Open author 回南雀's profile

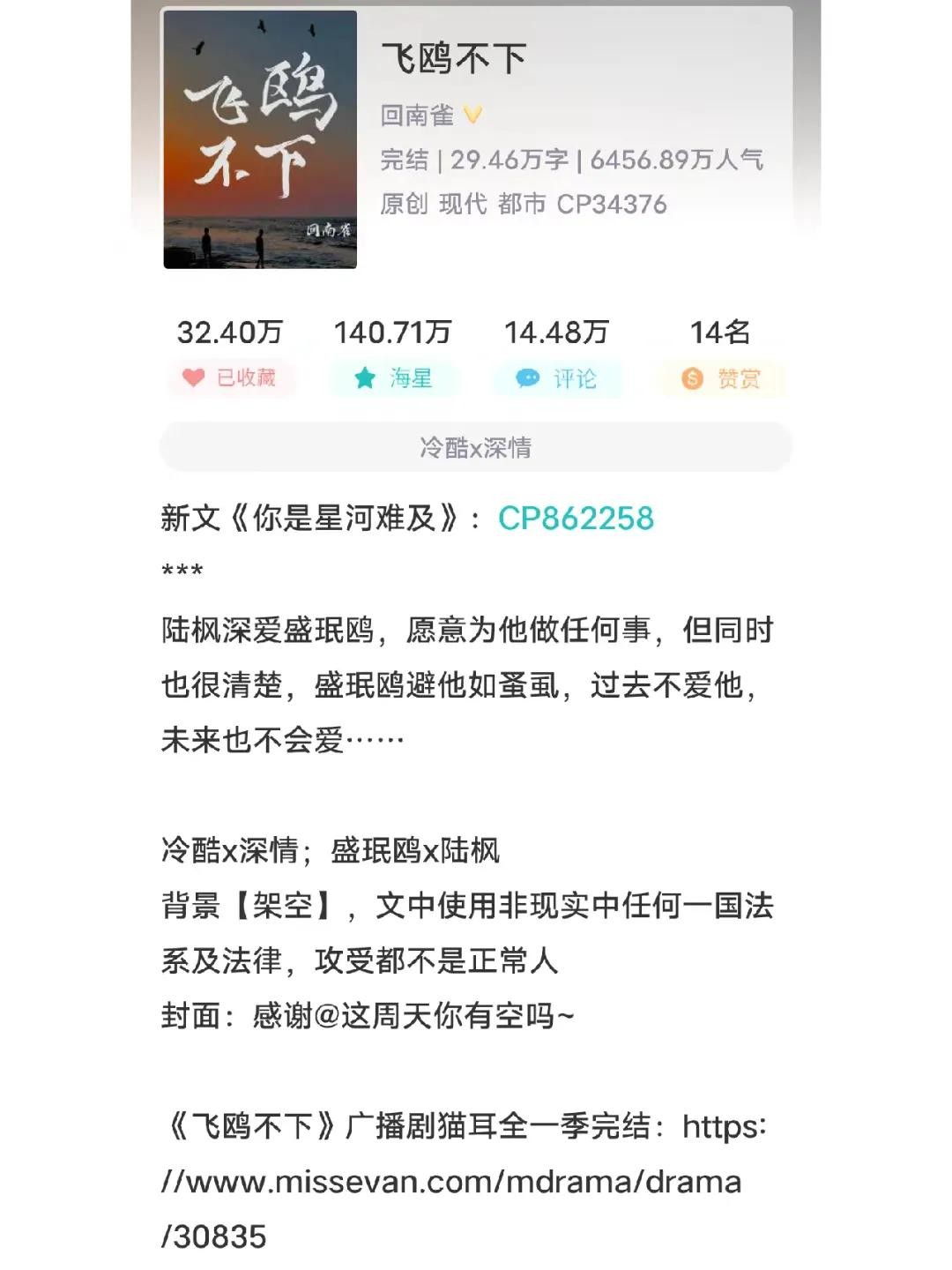point(418,115)
